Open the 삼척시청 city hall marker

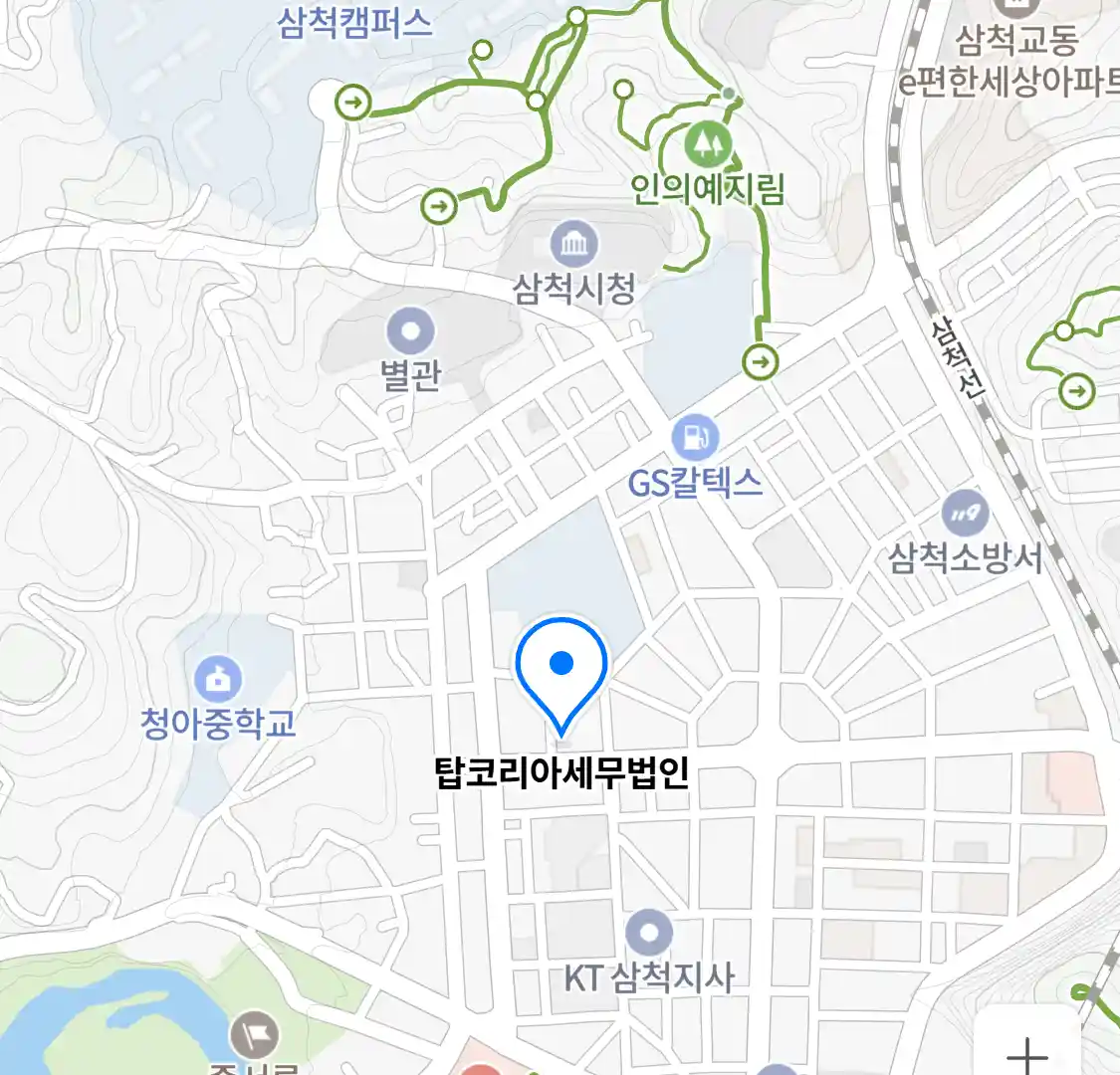[x=574, y=244]
